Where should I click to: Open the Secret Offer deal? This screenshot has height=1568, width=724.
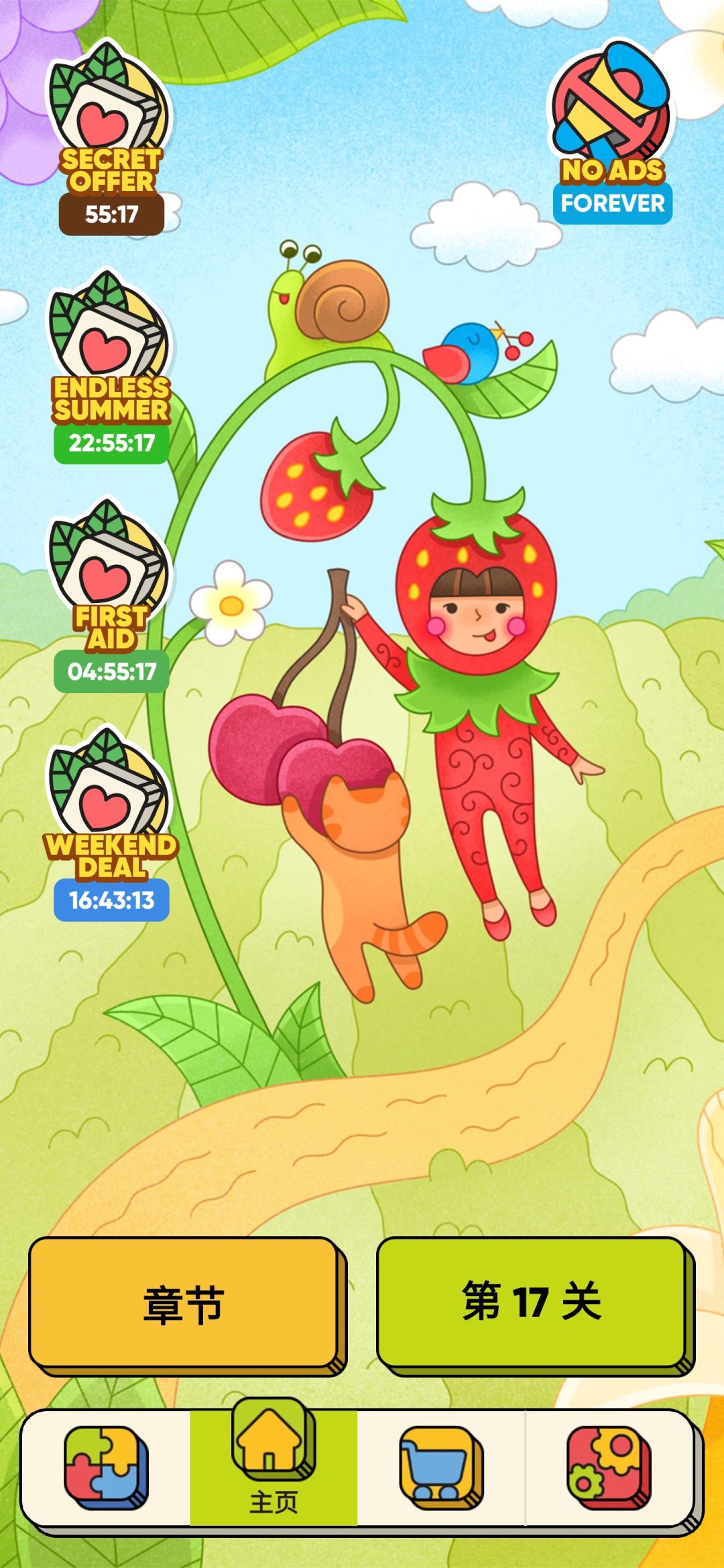(x=111, y=137)
